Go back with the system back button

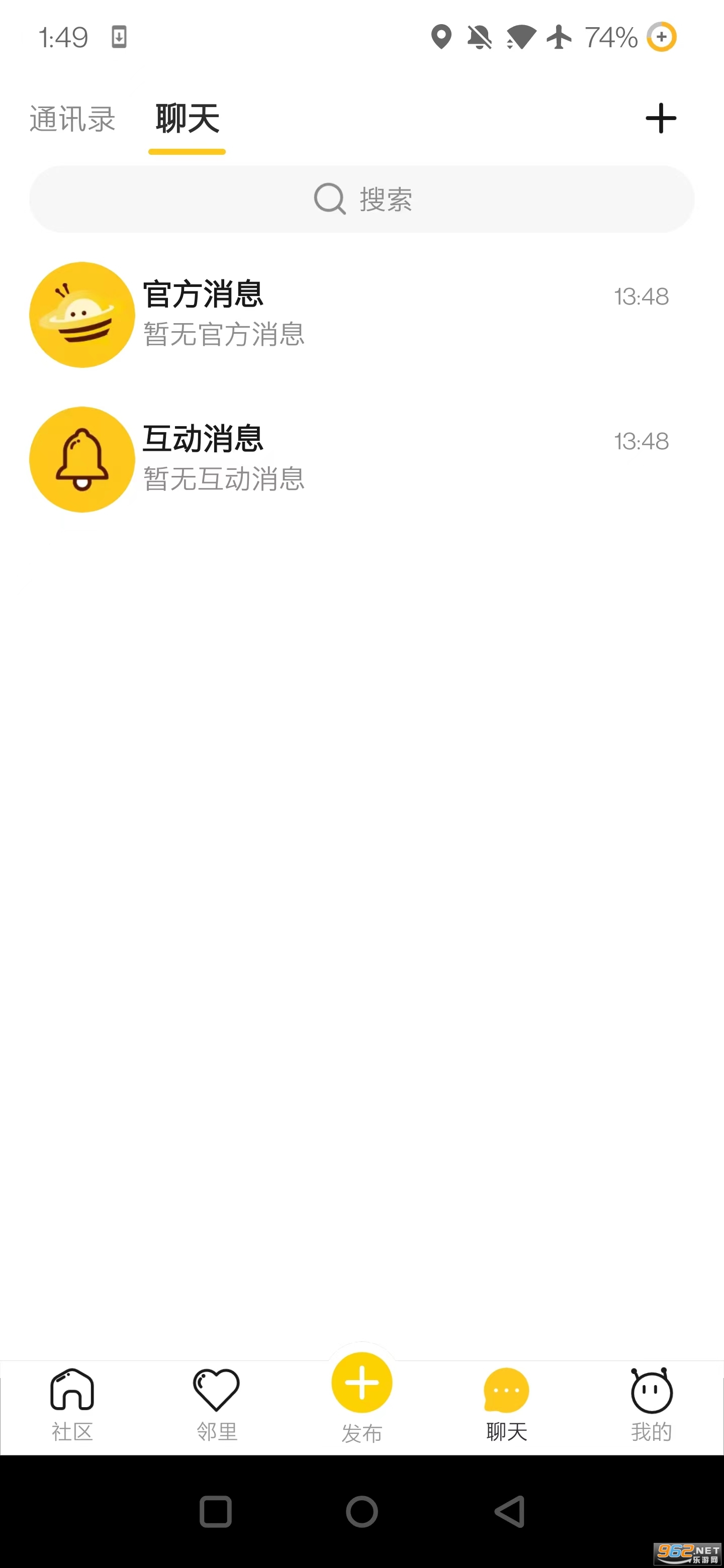tap(509, 1511)
